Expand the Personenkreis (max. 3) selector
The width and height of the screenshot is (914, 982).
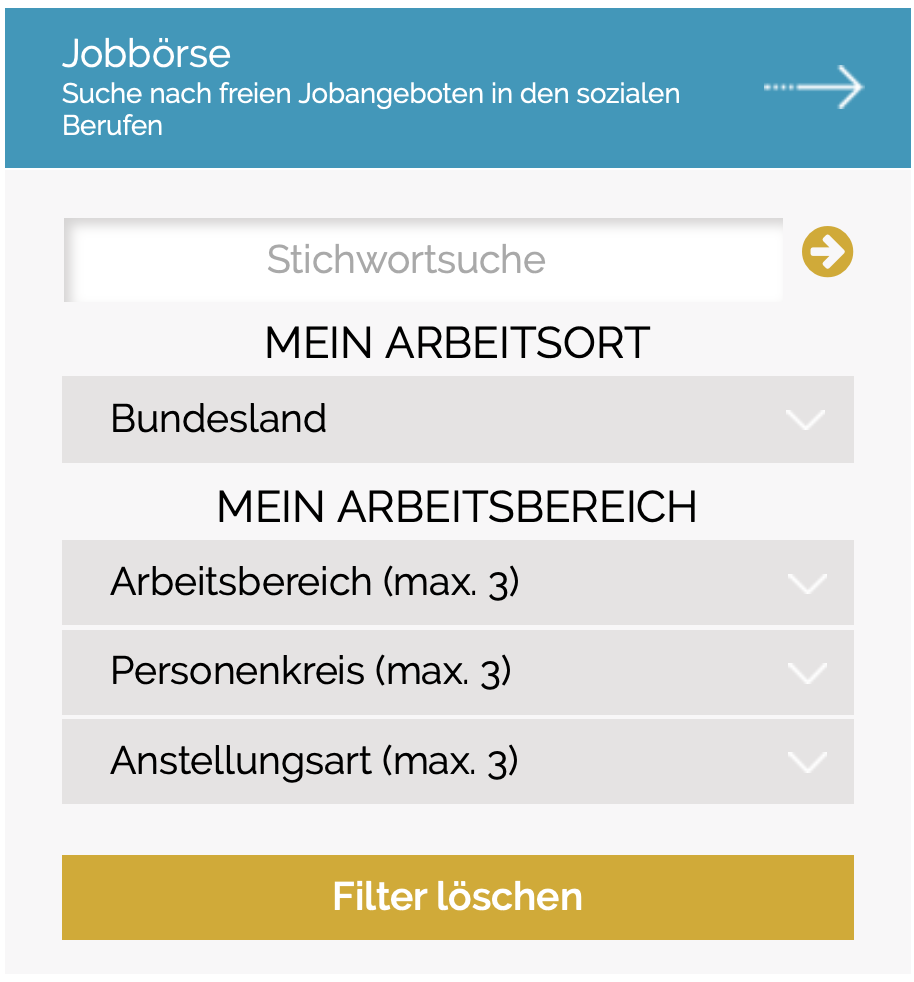coord(457,672)
